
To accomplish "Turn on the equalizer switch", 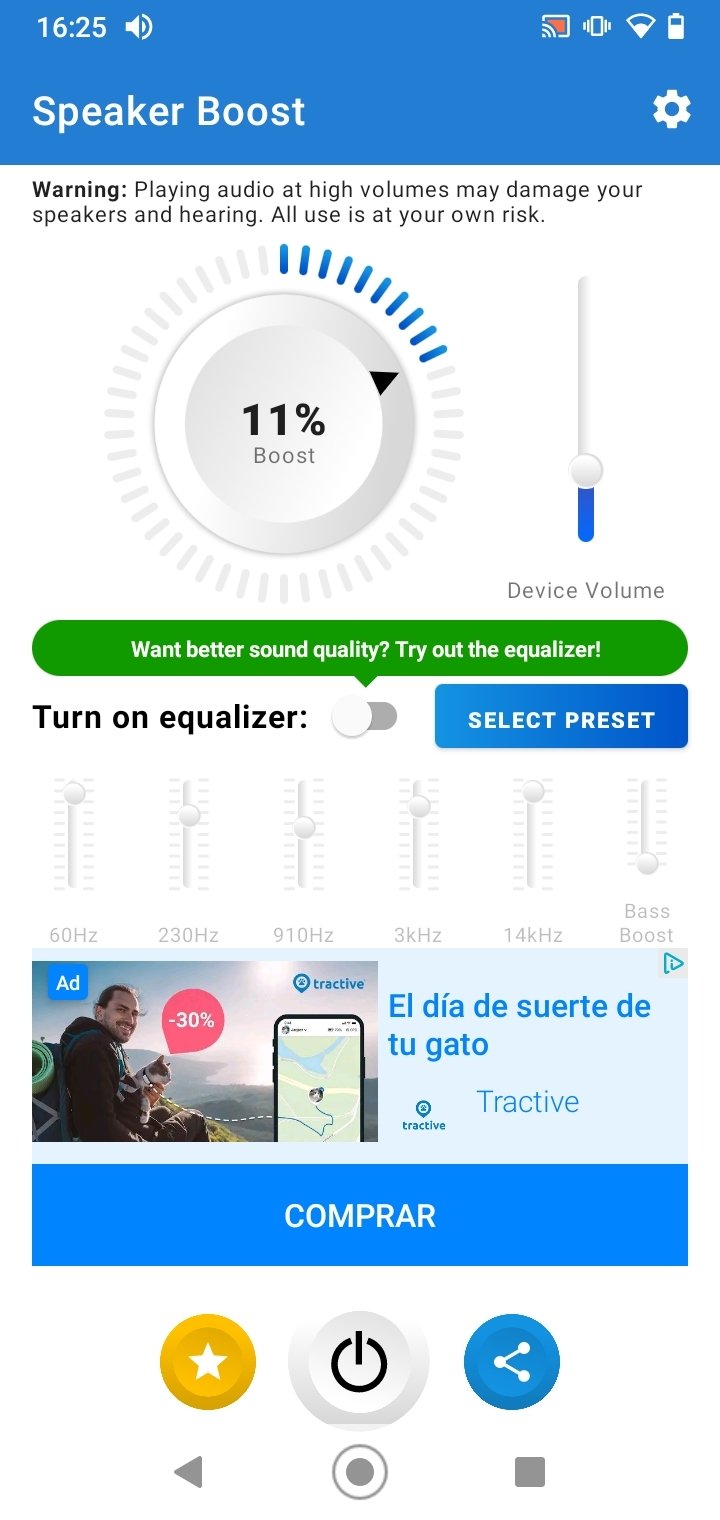I will pyautogui.click(x=365, y=717).
